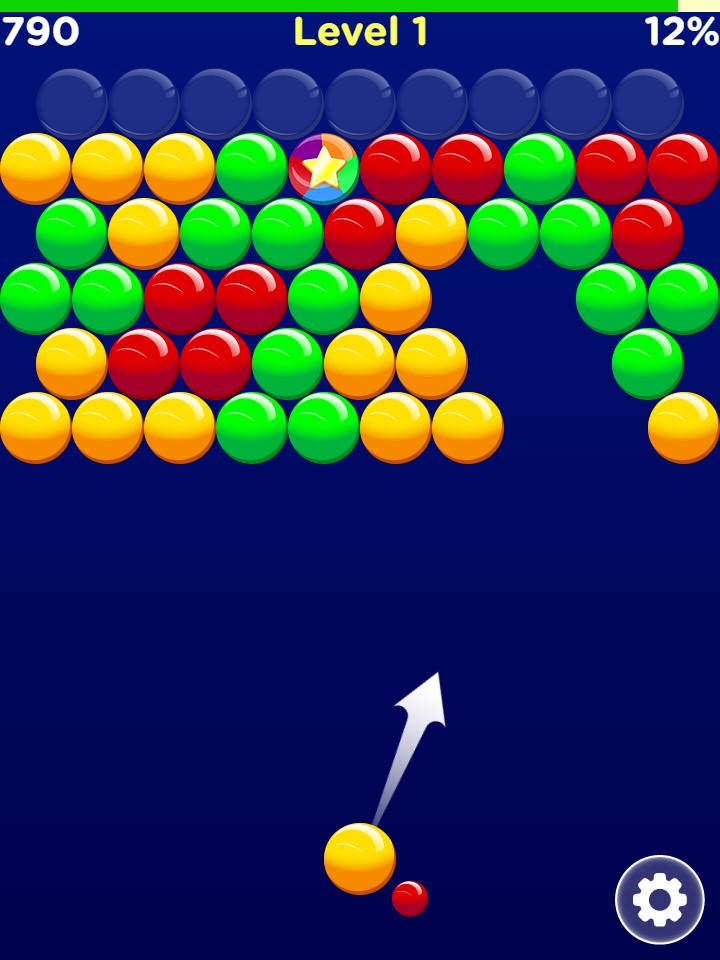
Task: Open the settings gear
Action: click(x=659, y=900)
